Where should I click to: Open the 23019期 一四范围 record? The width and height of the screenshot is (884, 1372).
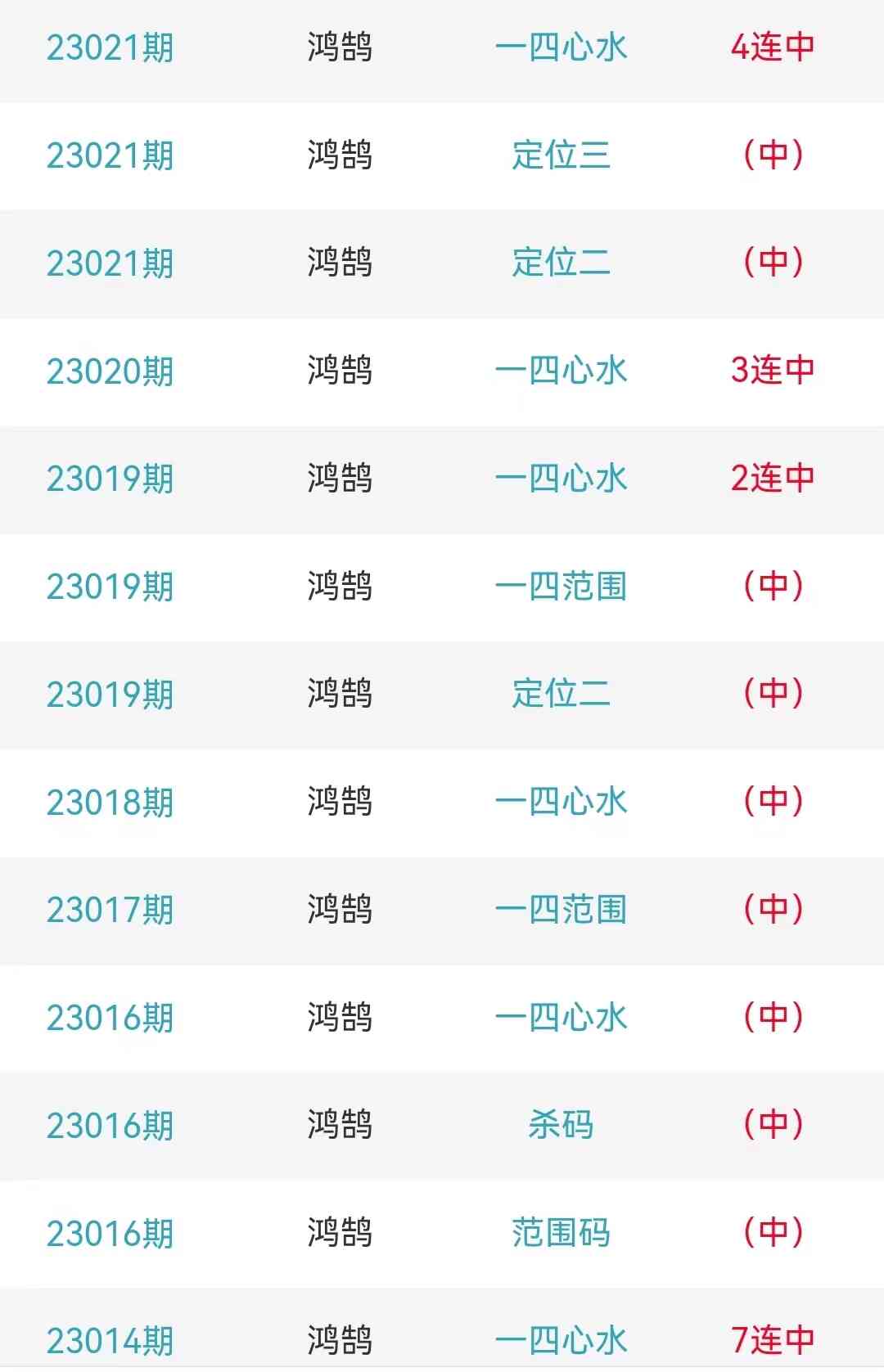(x=561, y=587)
